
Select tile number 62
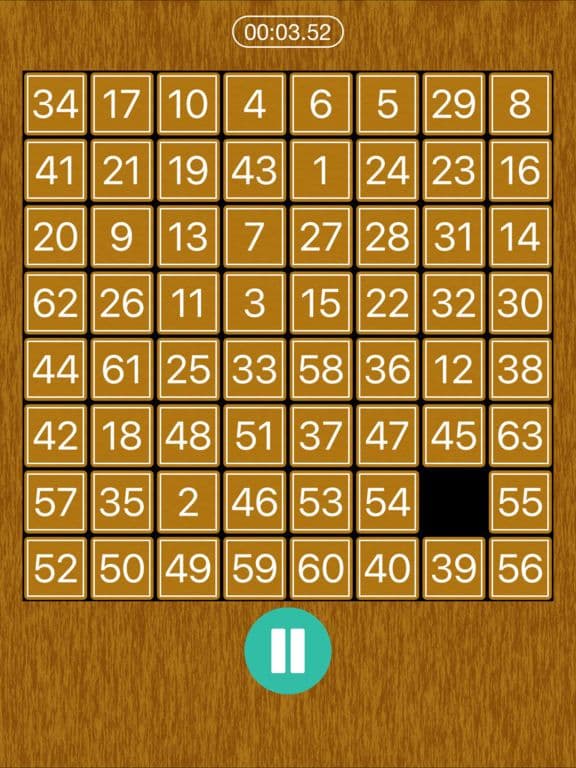point(55,303)
